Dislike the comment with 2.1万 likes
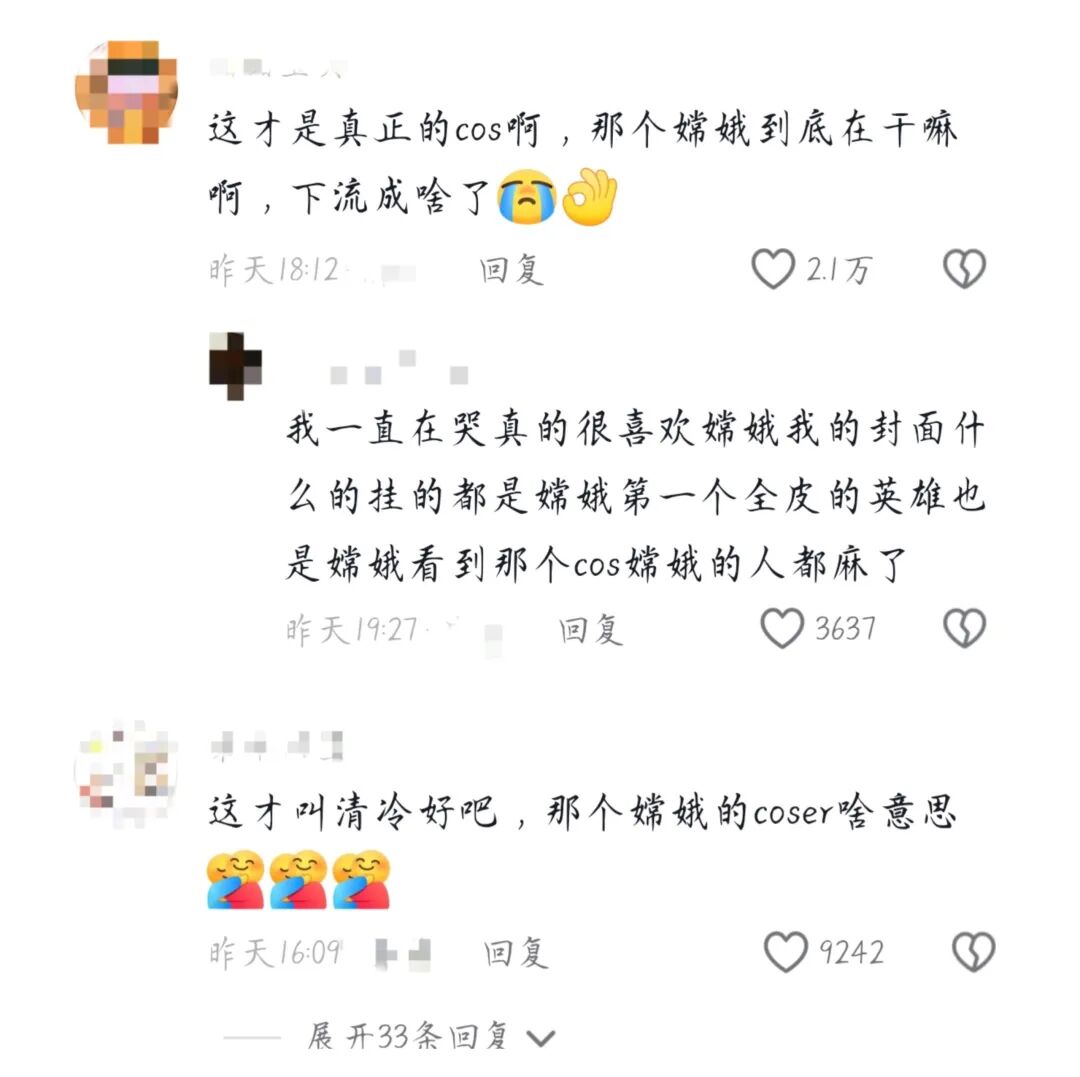Viewport: 1080px width, 1077px height. (x=964, y=269)
